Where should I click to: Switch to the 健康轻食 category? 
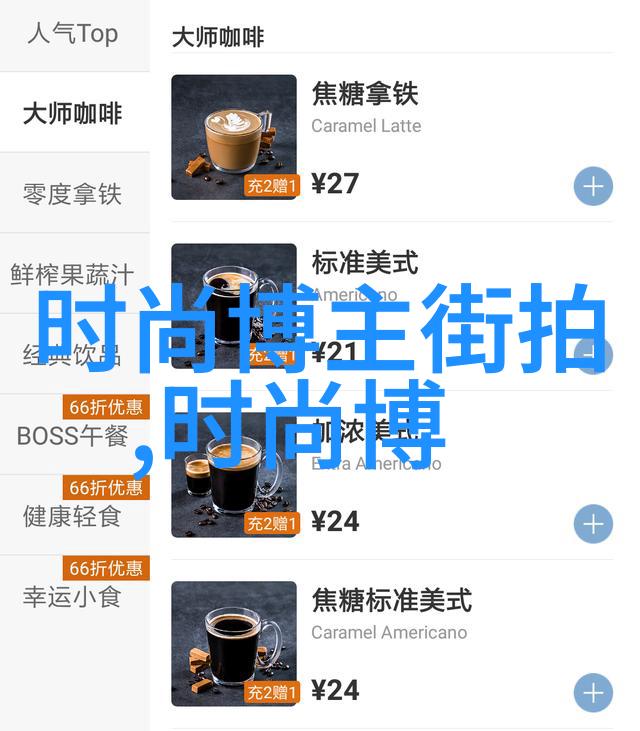pos(73,516)
